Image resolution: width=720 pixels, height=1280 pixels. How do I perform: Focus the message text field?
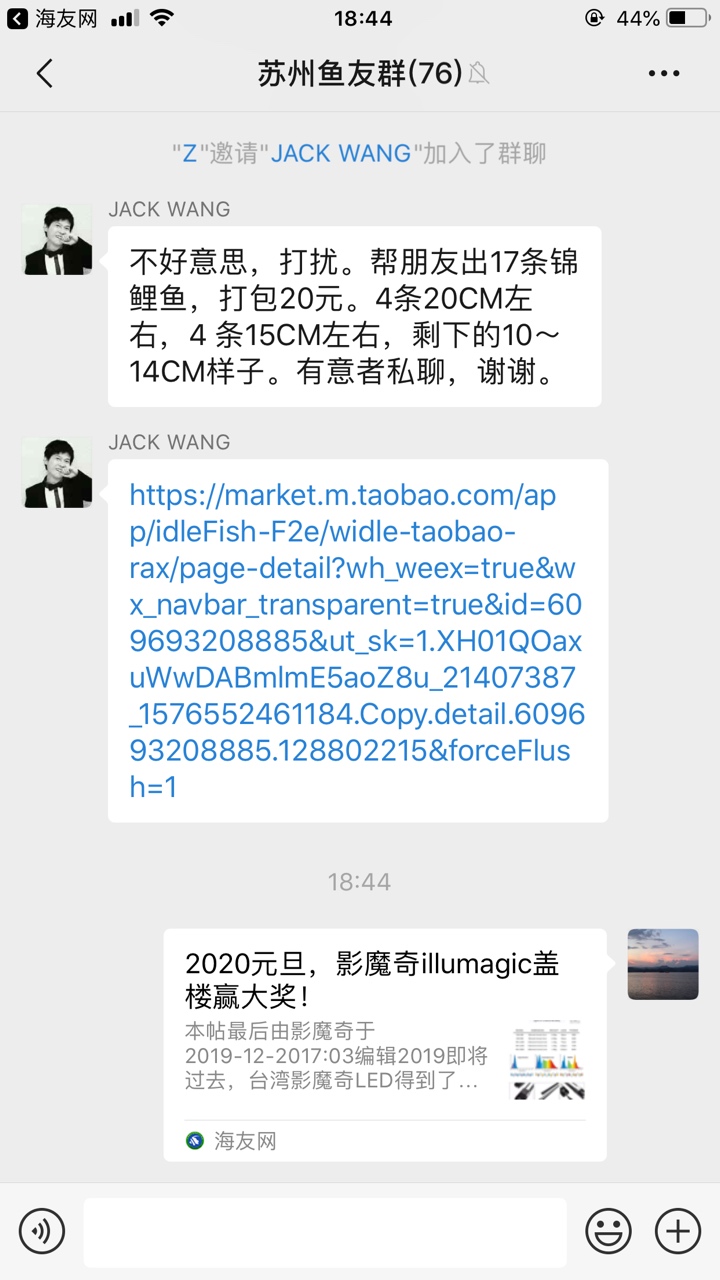(x=325, y=1231)
